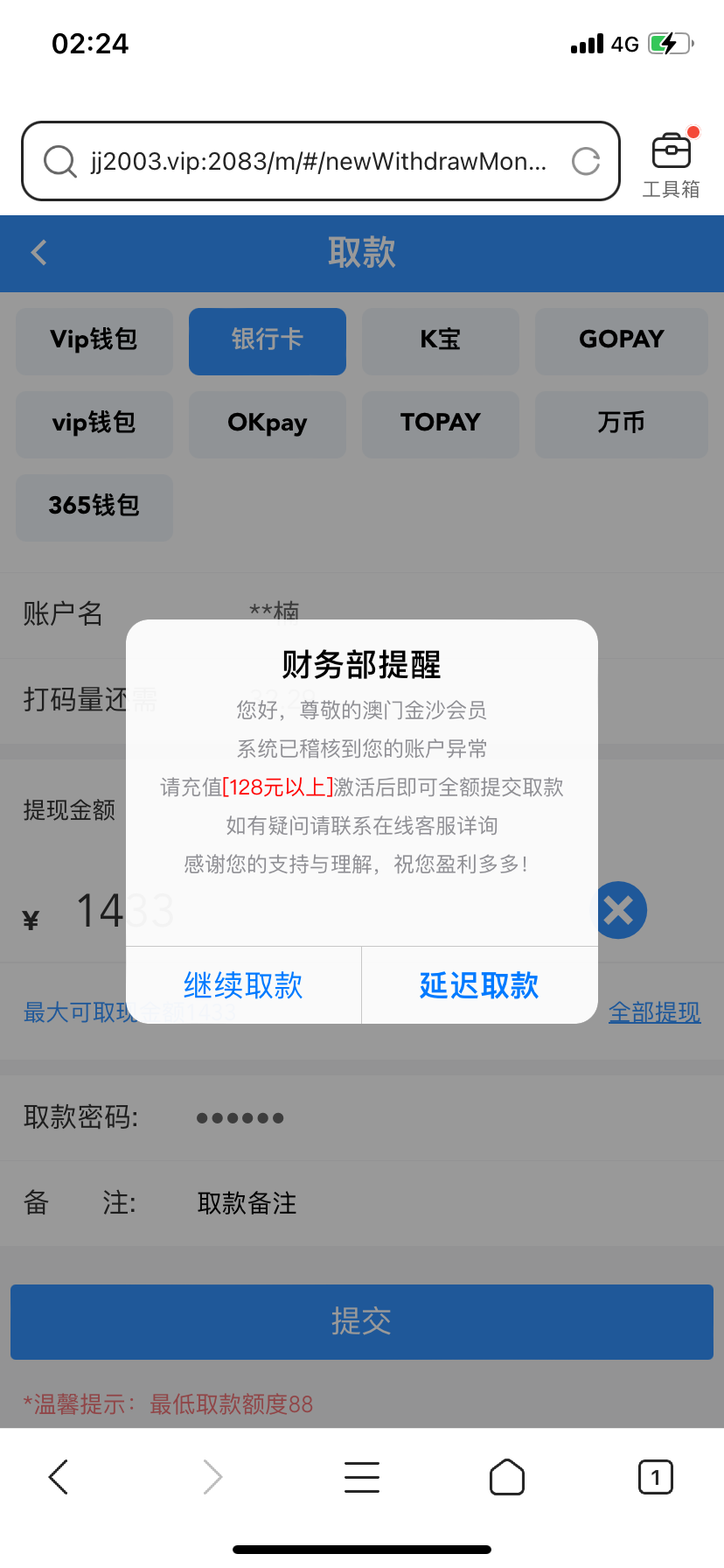Choose 延迟取款 in the dialog

pyautogui.click(x=479, y=985)
